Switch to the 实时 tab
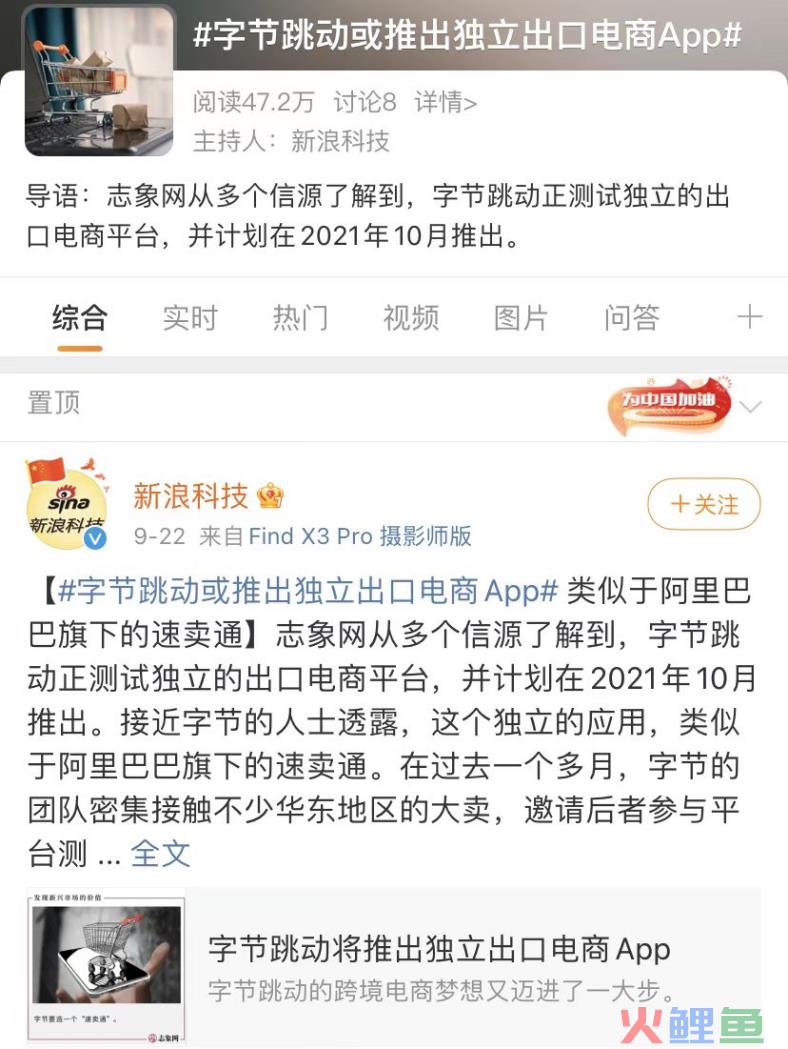 [x=190, y=318]
